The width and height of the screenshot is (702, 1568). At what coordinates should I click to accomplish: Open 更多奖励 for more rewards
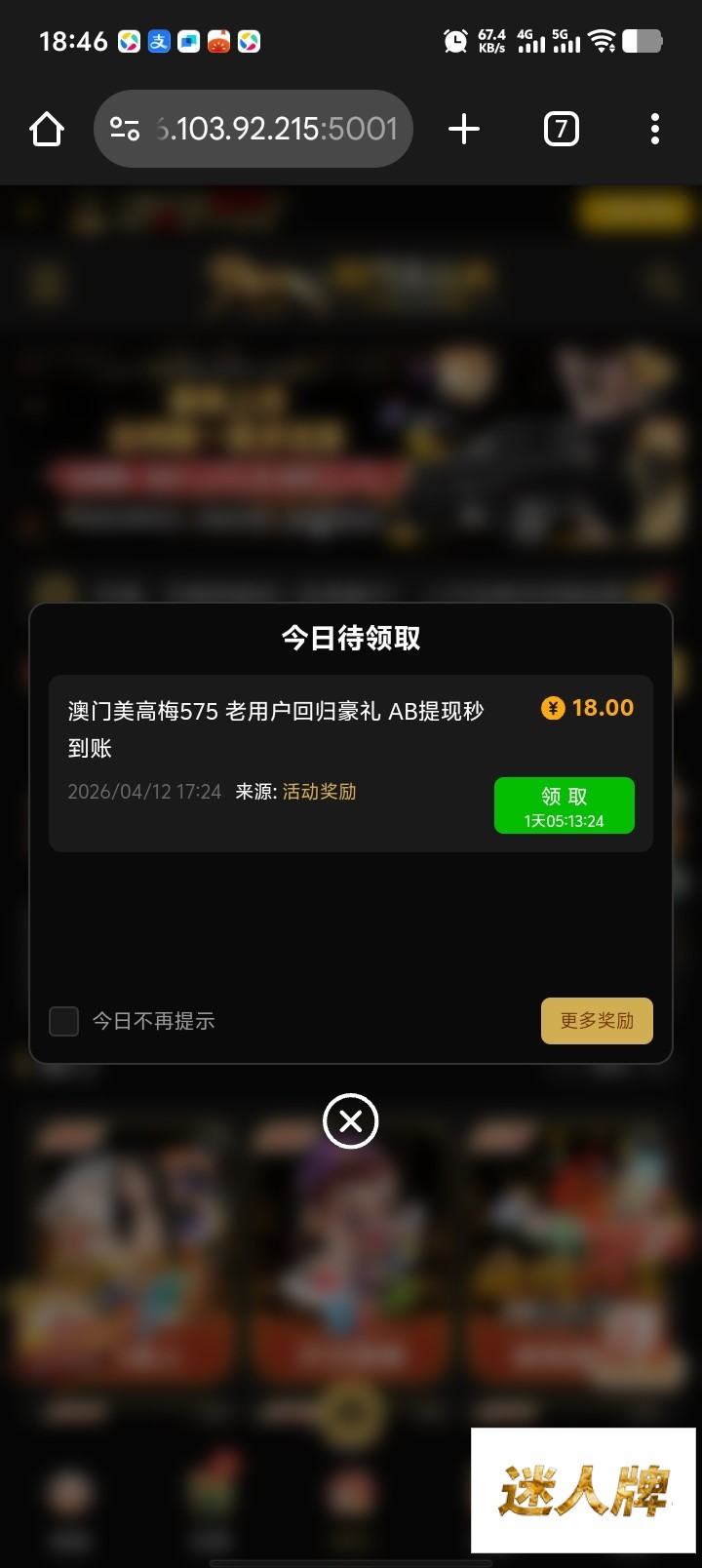pyautogui.click(x=597, y=1021)
